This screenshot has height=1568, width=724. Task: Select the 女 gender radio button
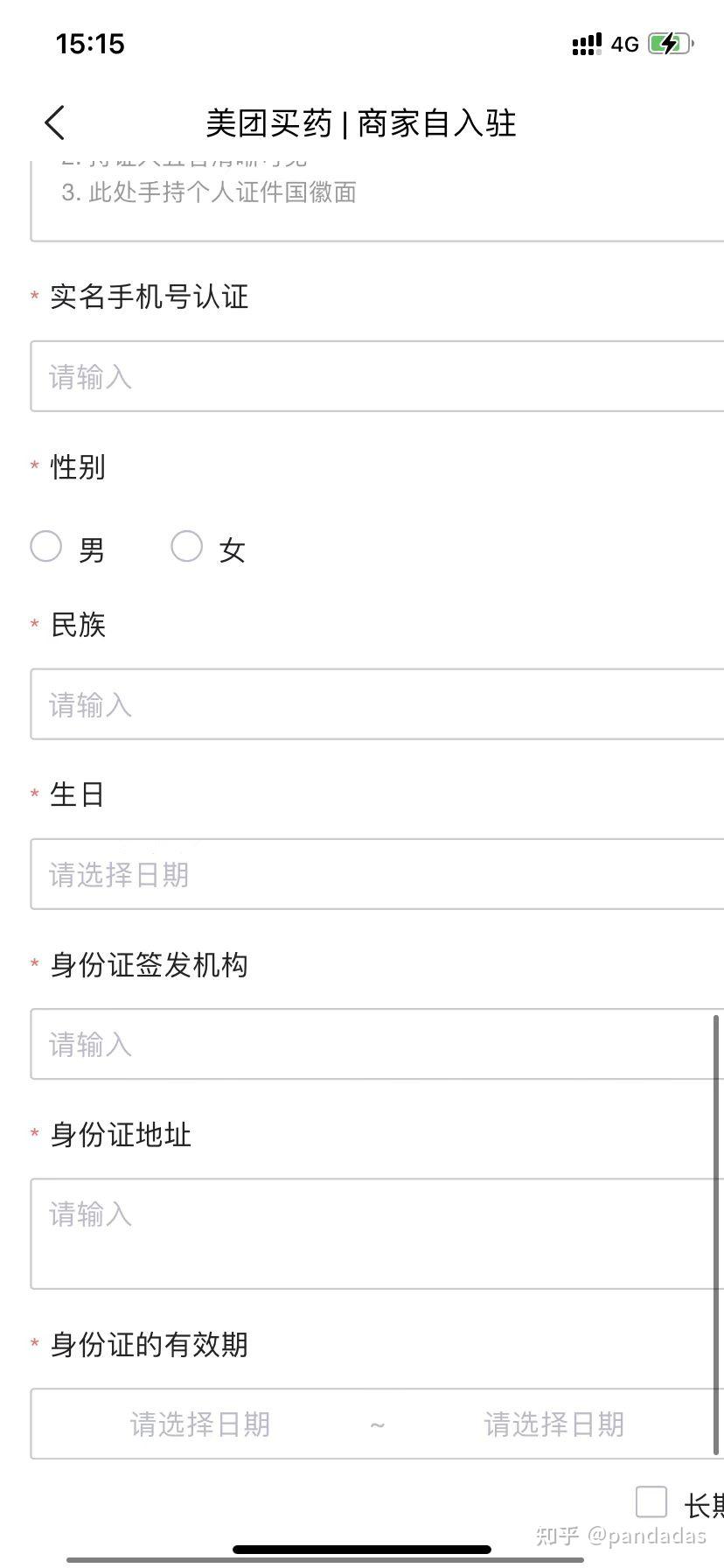coord(186,546)
